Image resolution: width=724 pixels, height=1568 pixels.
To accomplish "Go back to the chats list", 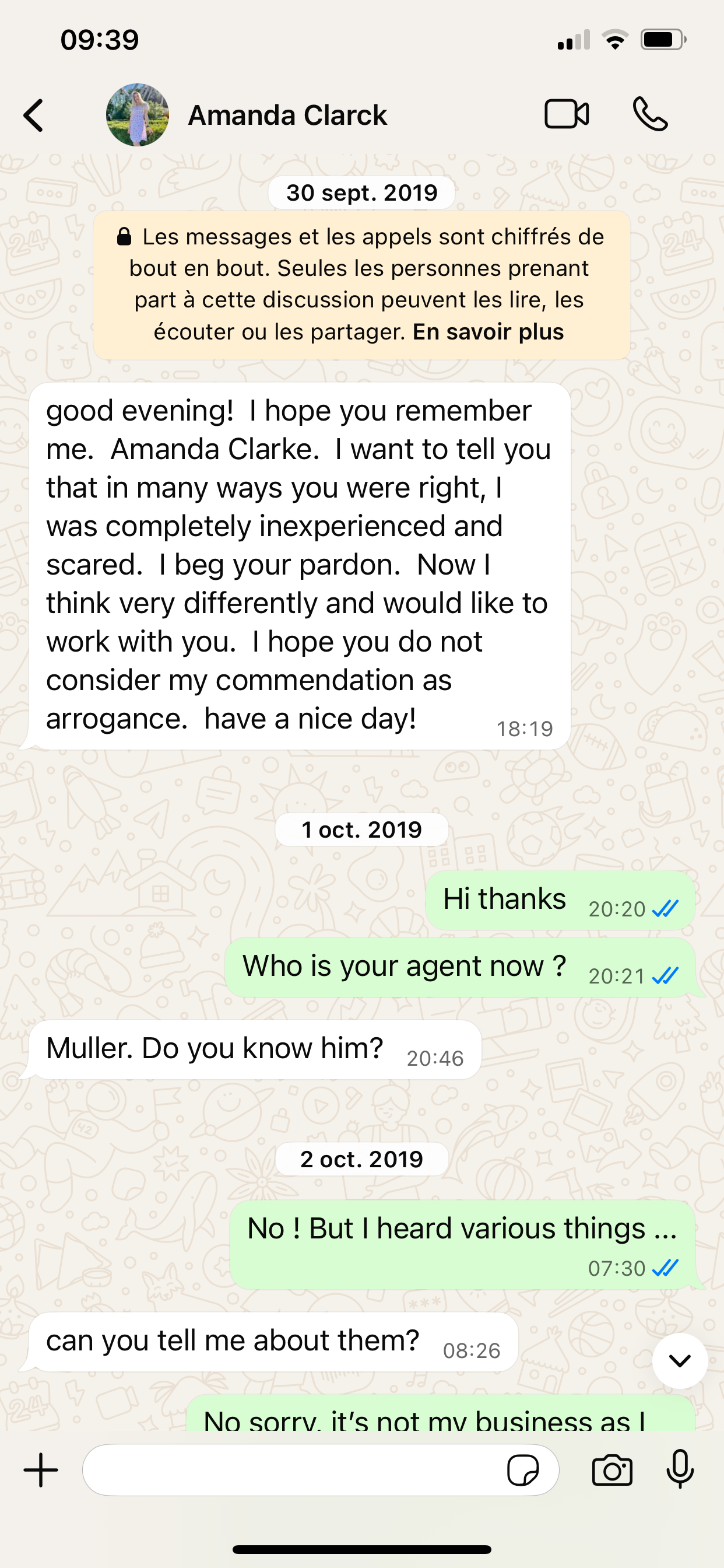I will click(33, 115).
